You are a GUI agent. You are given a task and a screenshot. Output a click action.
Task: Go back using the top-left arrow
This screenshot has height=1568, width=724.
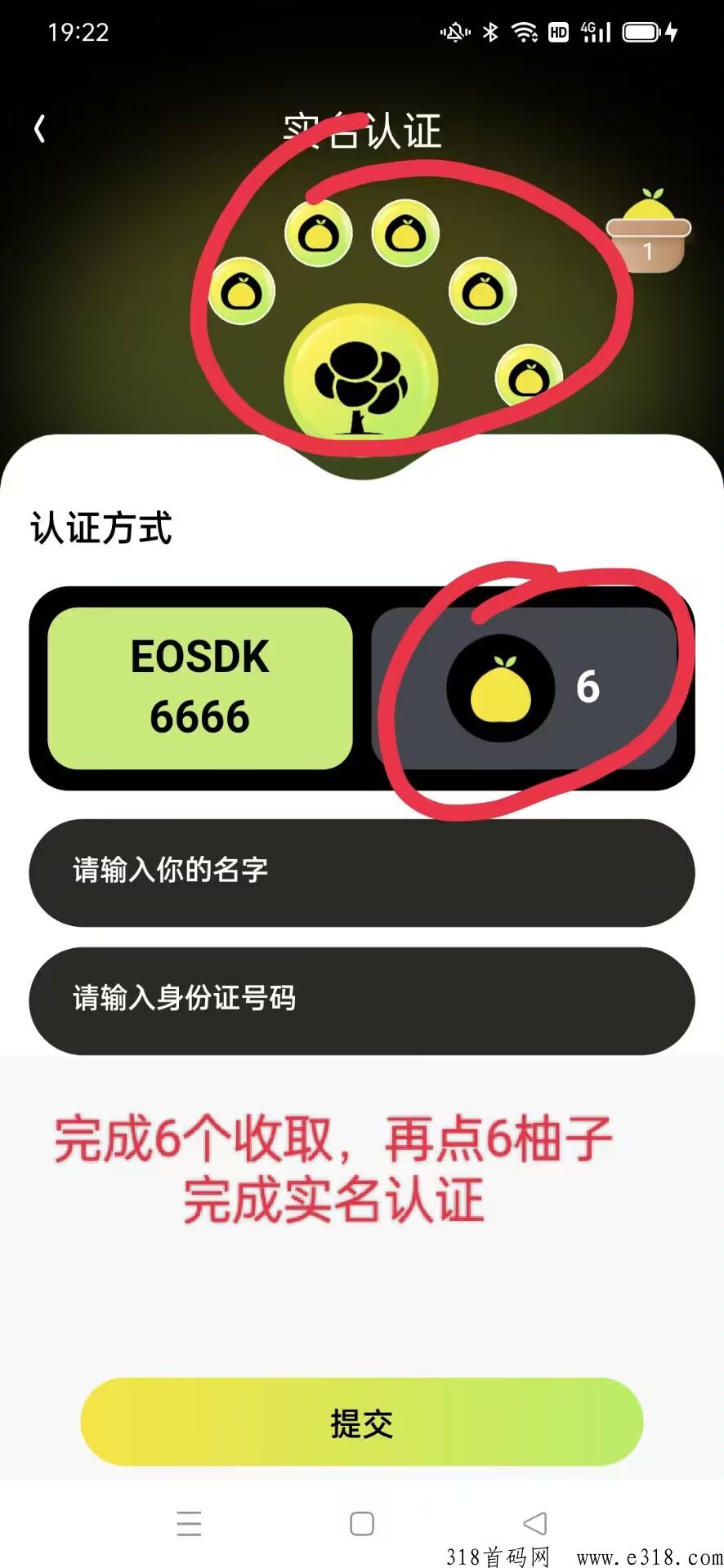pos(39,128)
